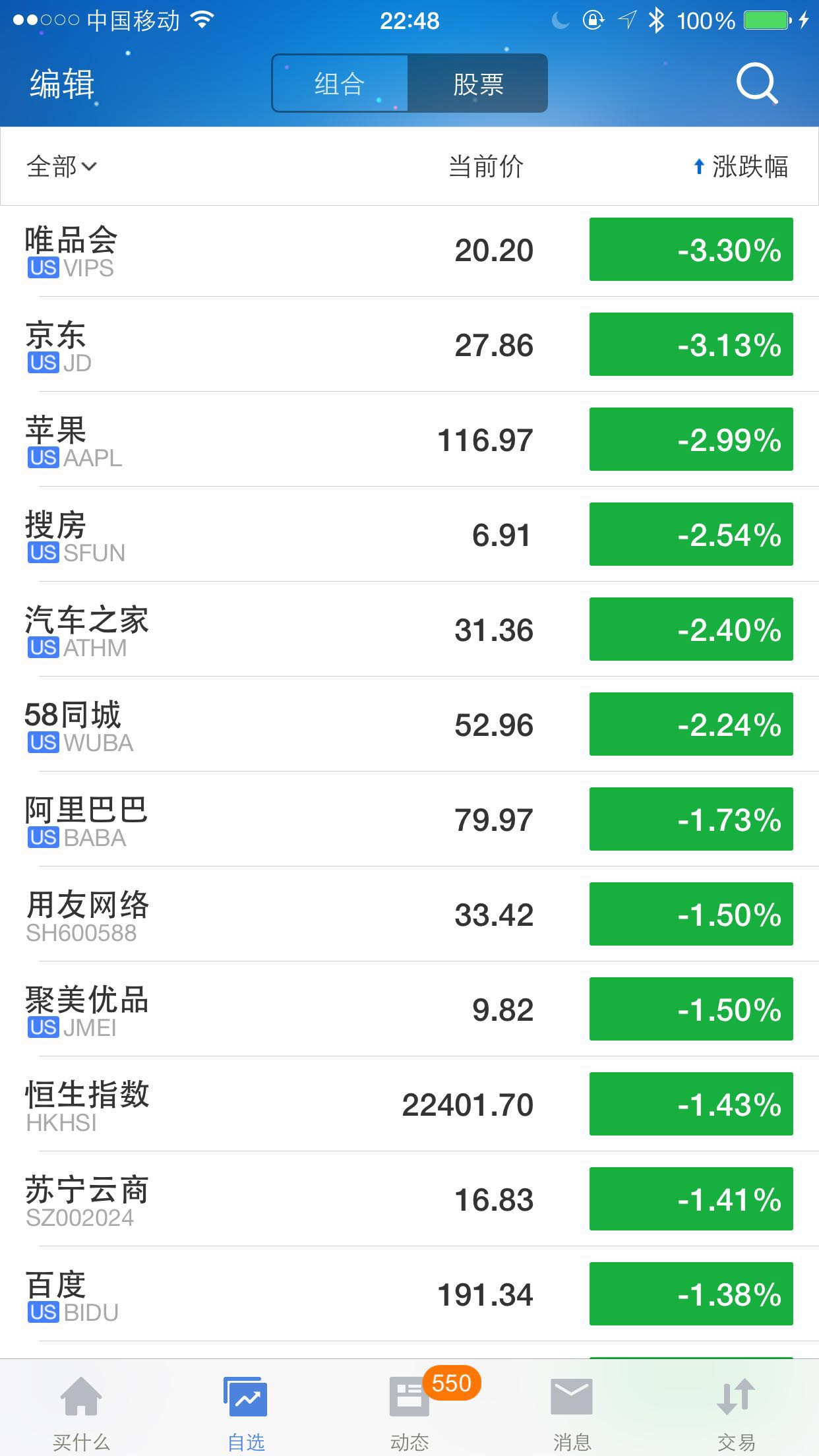Viewport: 819px width, 1456px height.
Task: Select the 股票 segment
Action: 478,84
